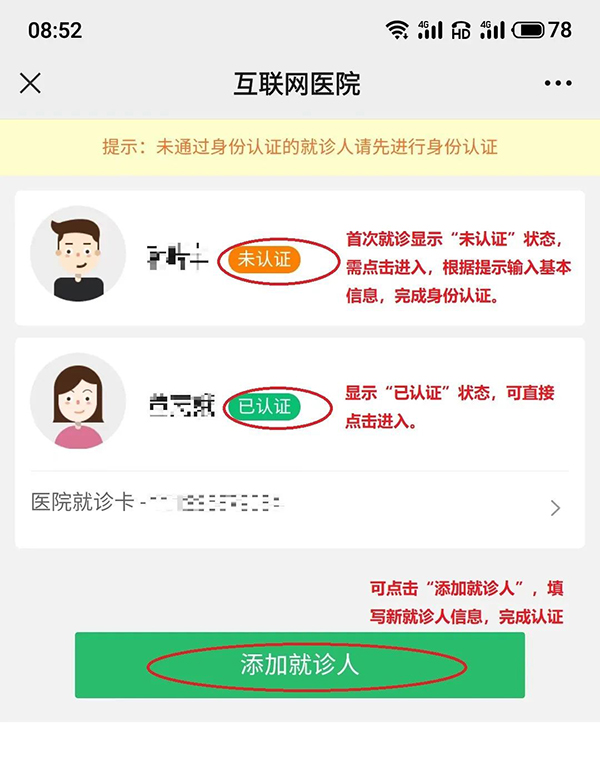Open the 医院就诊卡 row

pyautogui.click(x=298, y=506)
